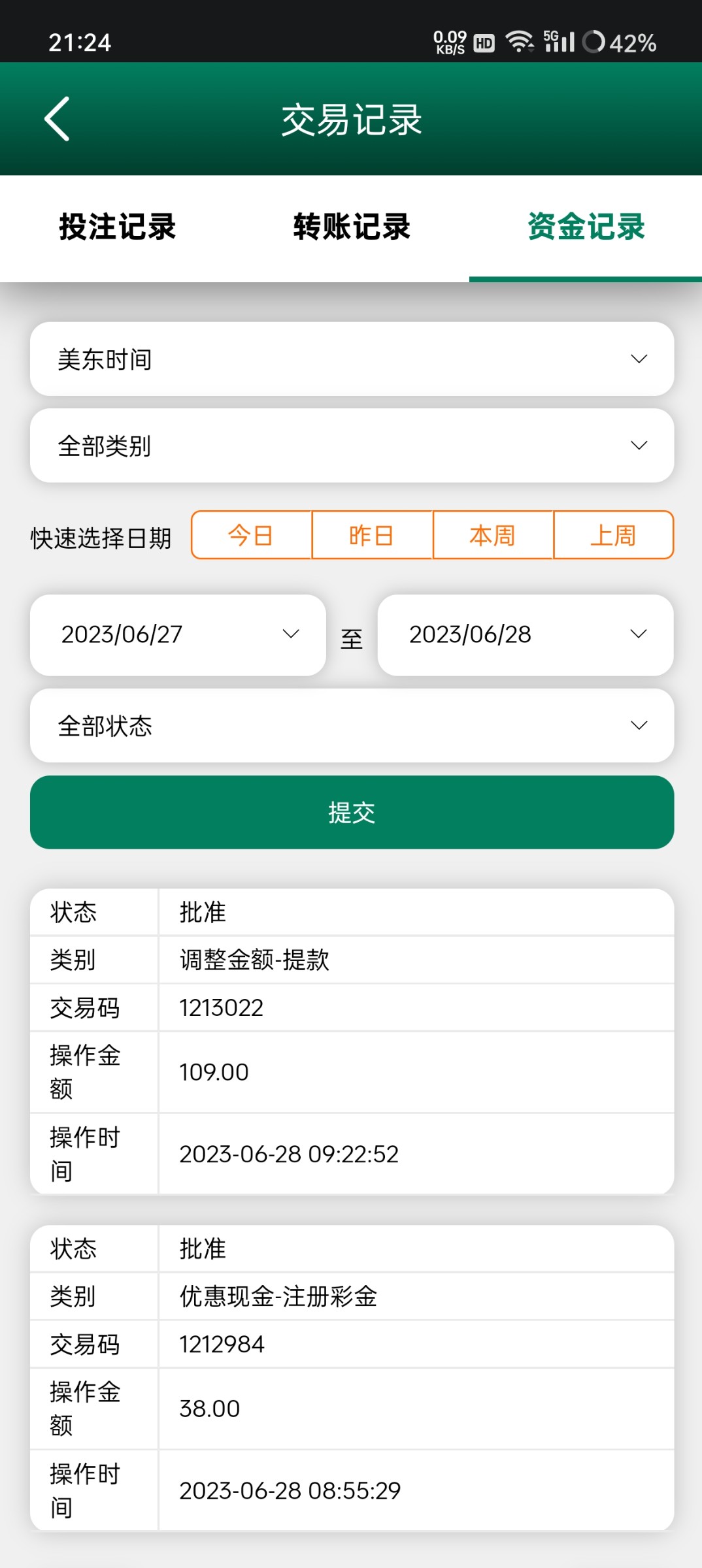This screenshot has height=1568, width=702.
Task: Open the 2023/06/27 start date picker
Action: coord(177,634)
